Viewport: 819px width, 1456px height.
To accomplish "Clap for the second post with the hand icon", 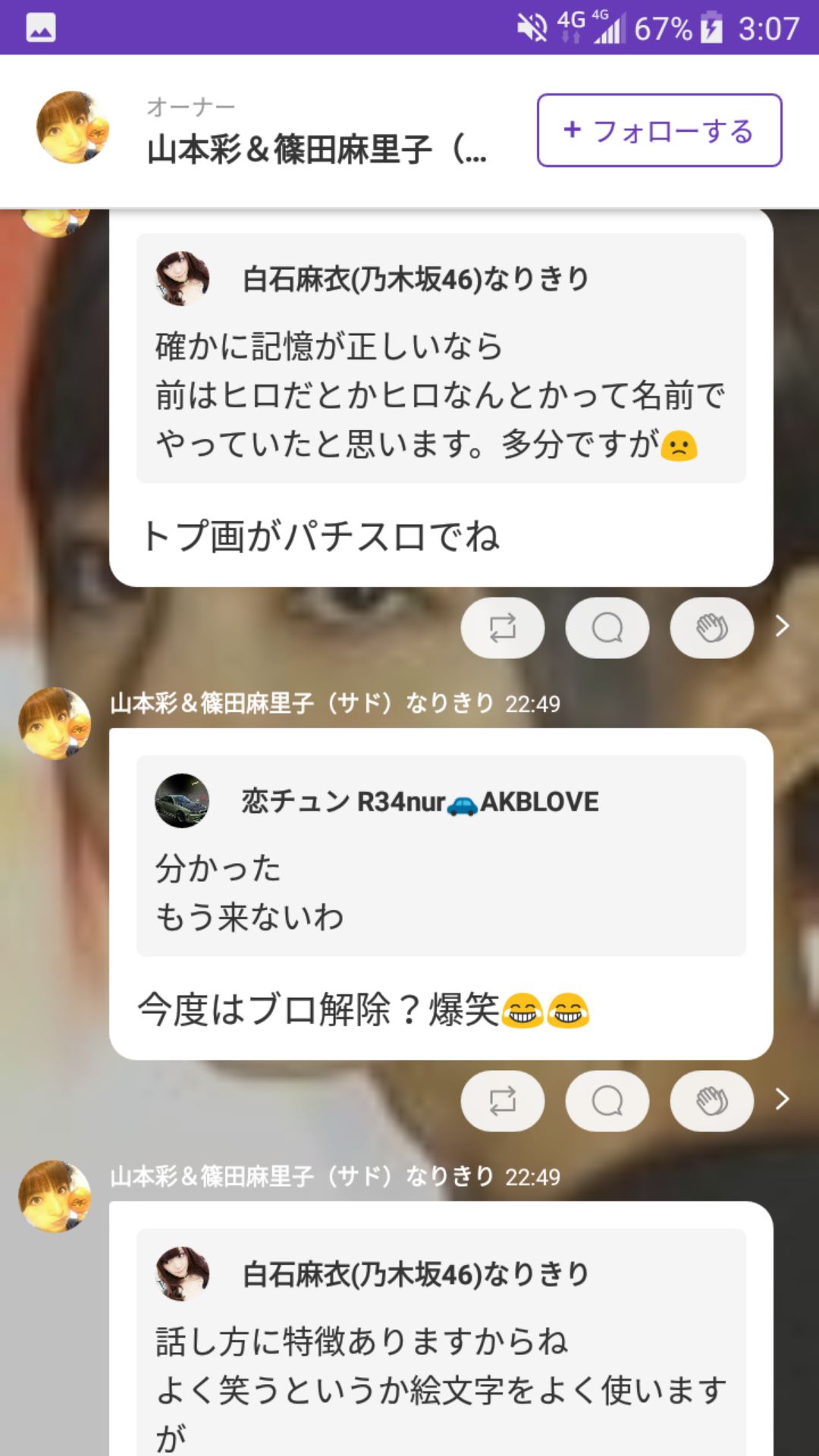I will [x=711, y=1101].
